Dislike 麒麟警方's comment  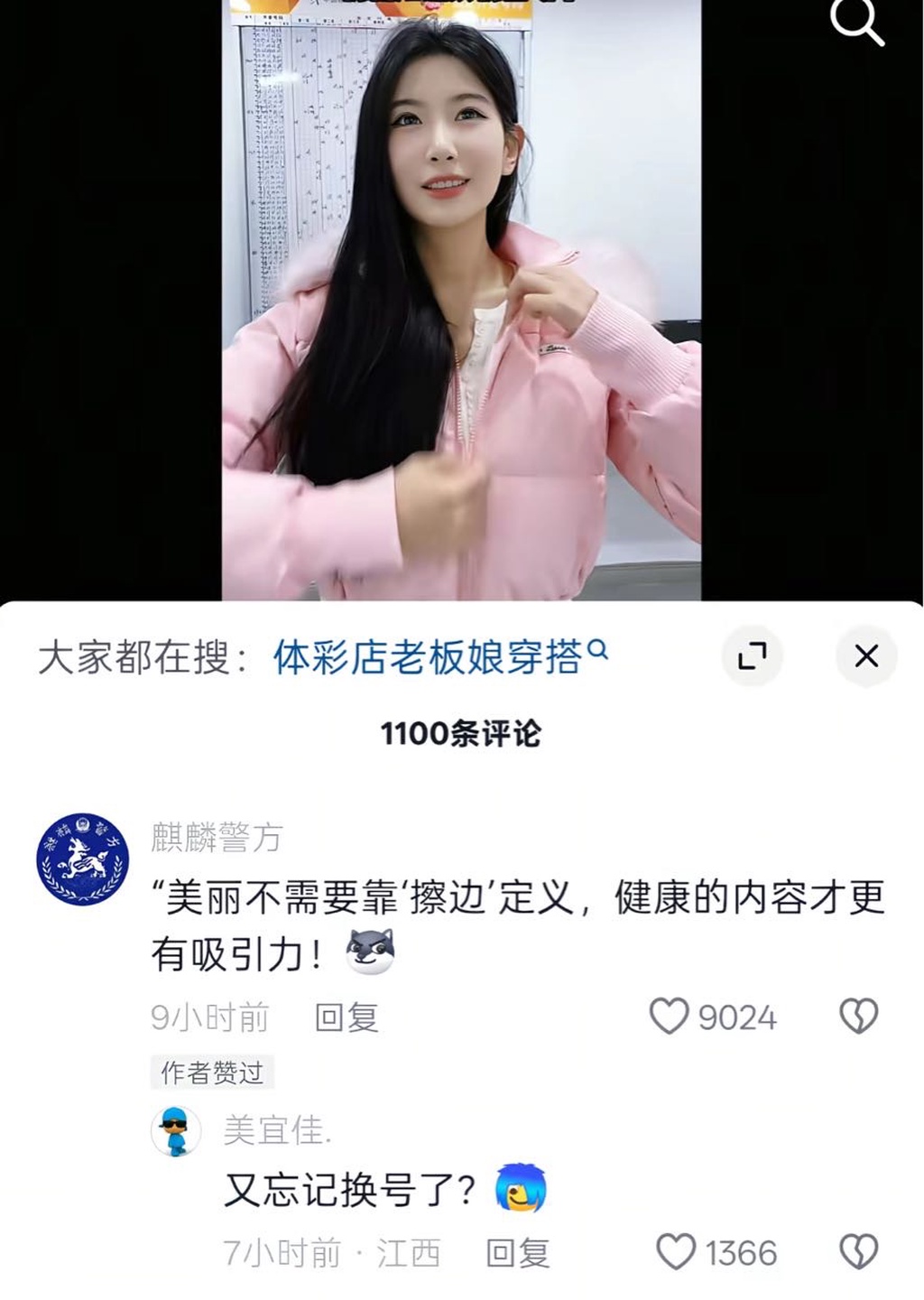click(858, 1017)
